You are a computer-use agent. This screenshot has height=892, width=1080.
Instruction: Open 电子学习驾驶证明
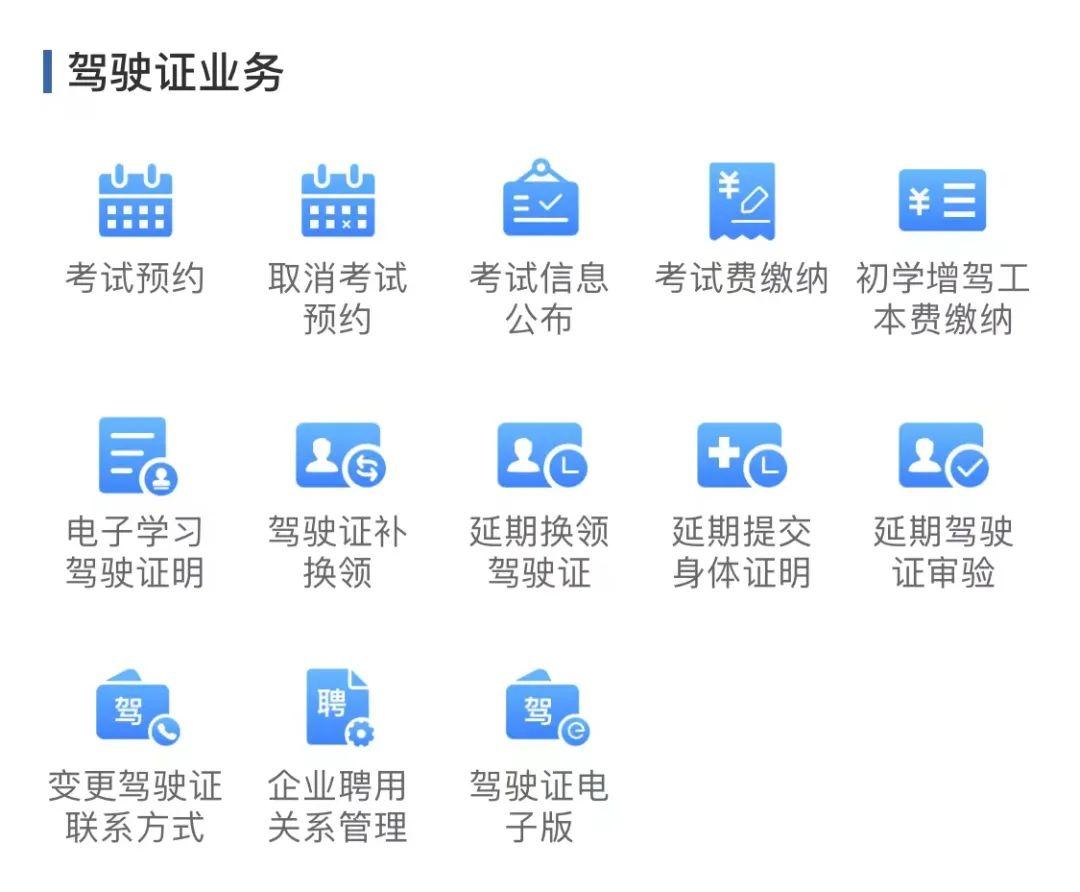click(x=135, y=457)
